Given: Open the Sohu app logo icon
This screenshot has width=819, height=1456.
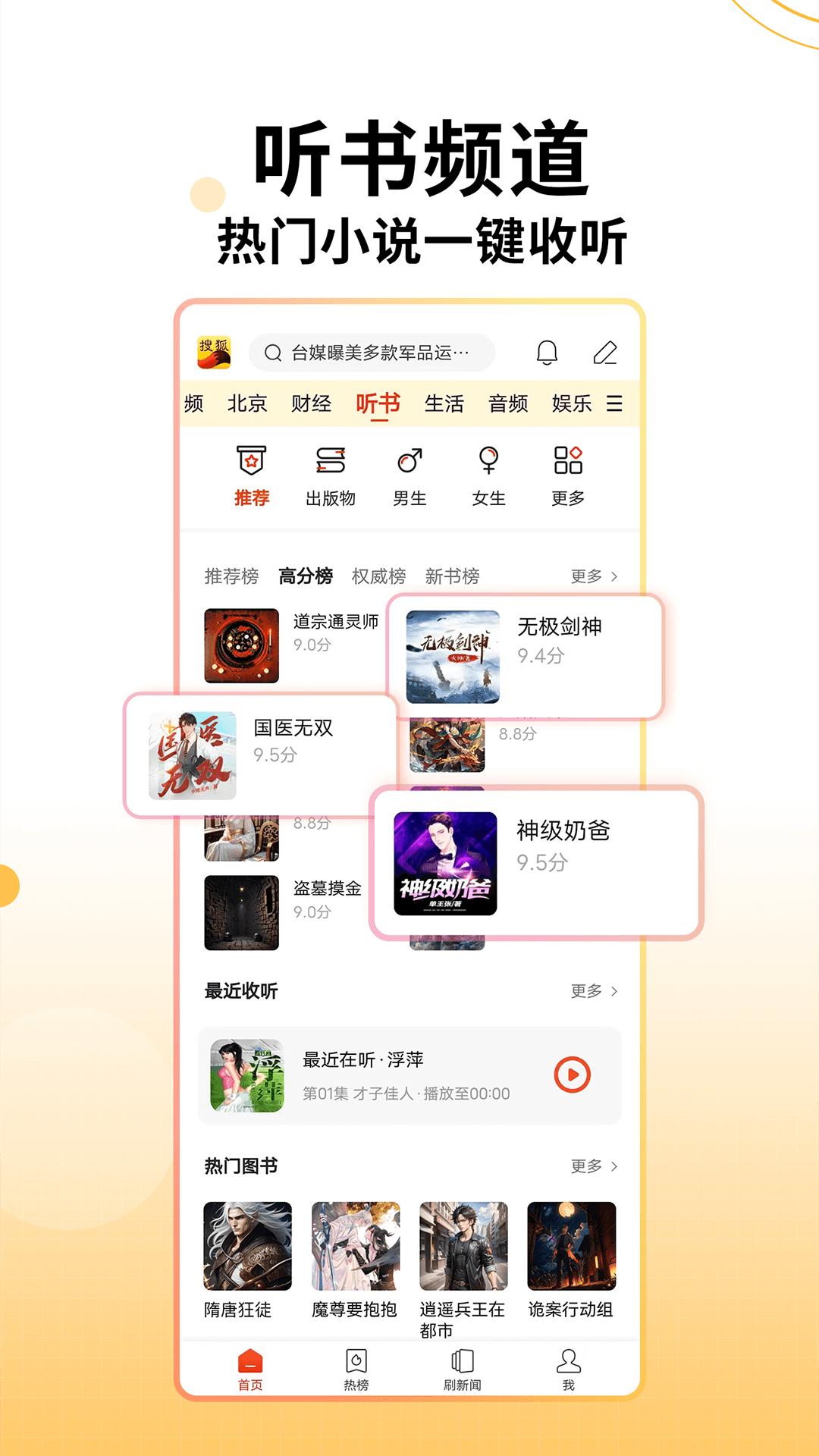Looking at the screenshot, I should pos(218,351).
